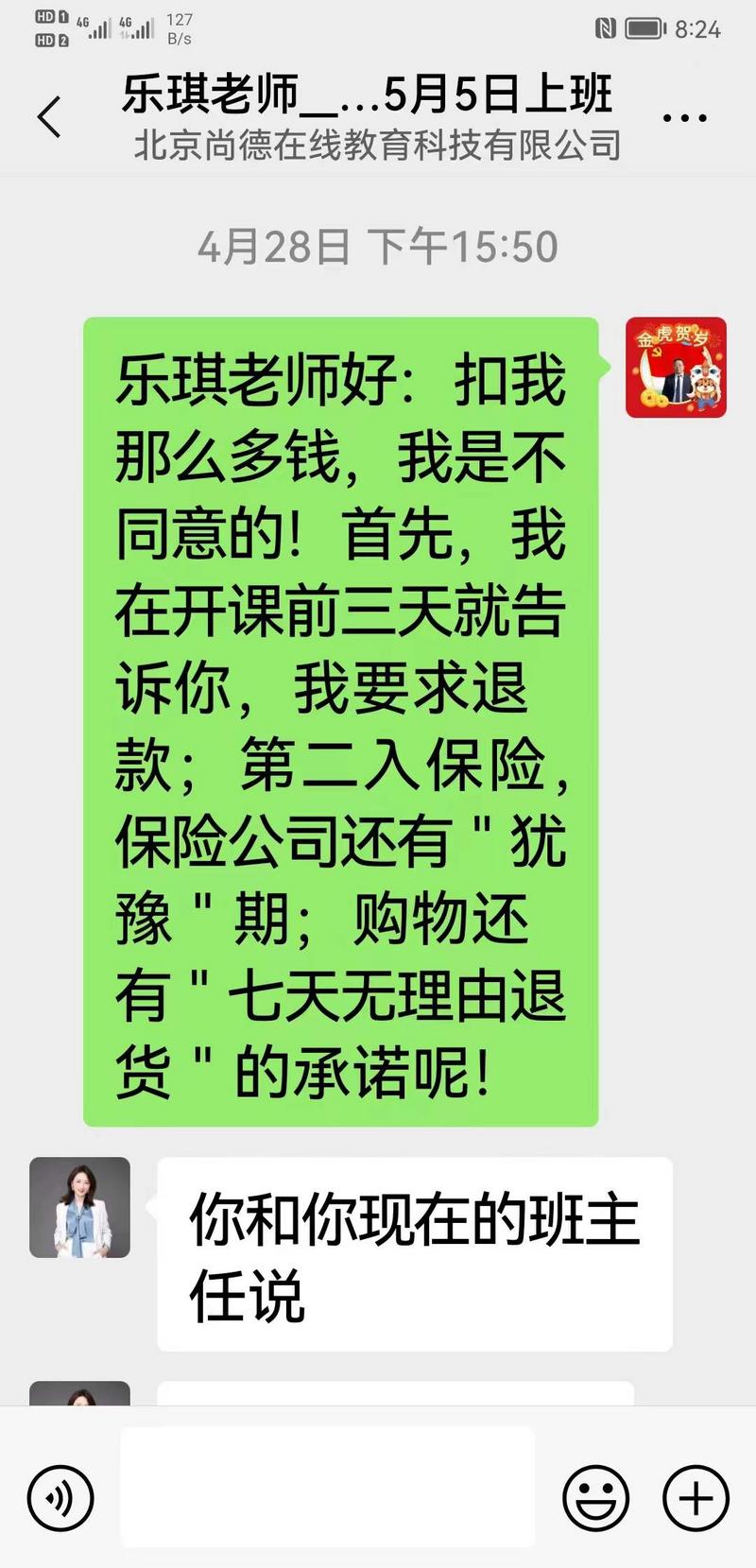The image size is (756, 1568).
Task: Switch to voice message input
Action: coord(60,1498)
